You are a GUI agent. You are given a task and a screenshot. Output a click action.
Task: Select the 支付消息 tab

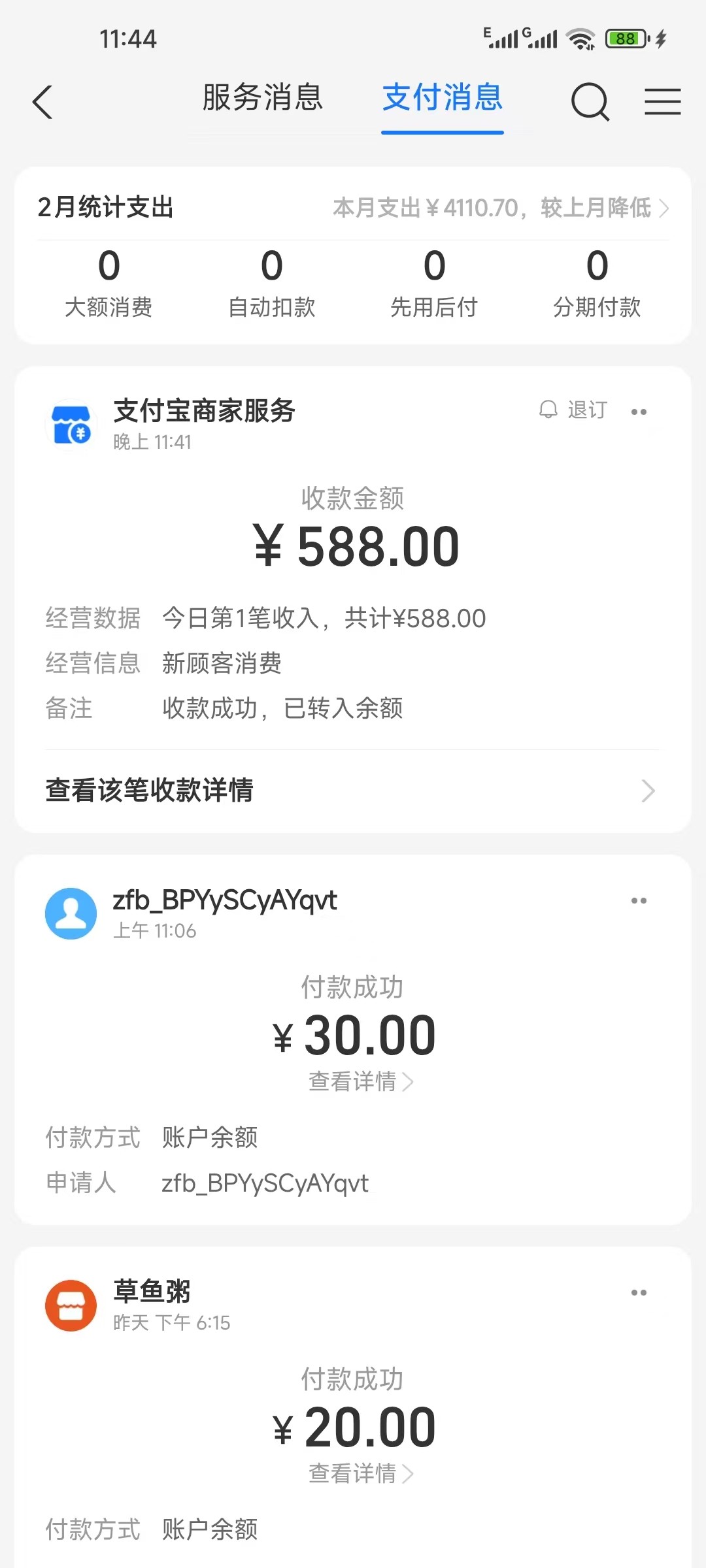point(443,98)
